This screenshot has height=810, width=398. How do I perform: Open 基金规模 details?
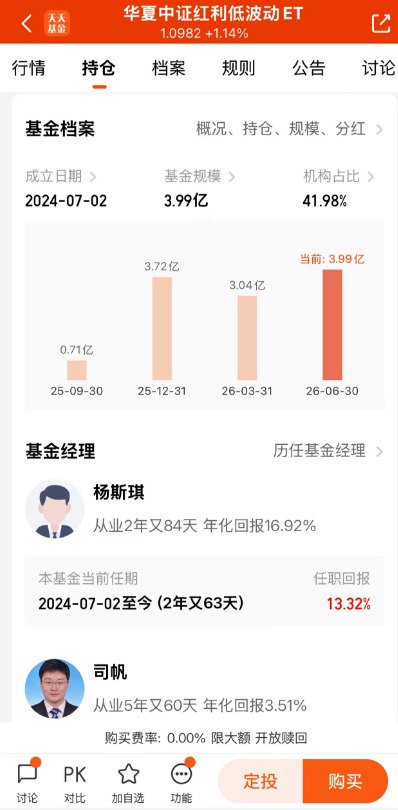tap(200, 177)
